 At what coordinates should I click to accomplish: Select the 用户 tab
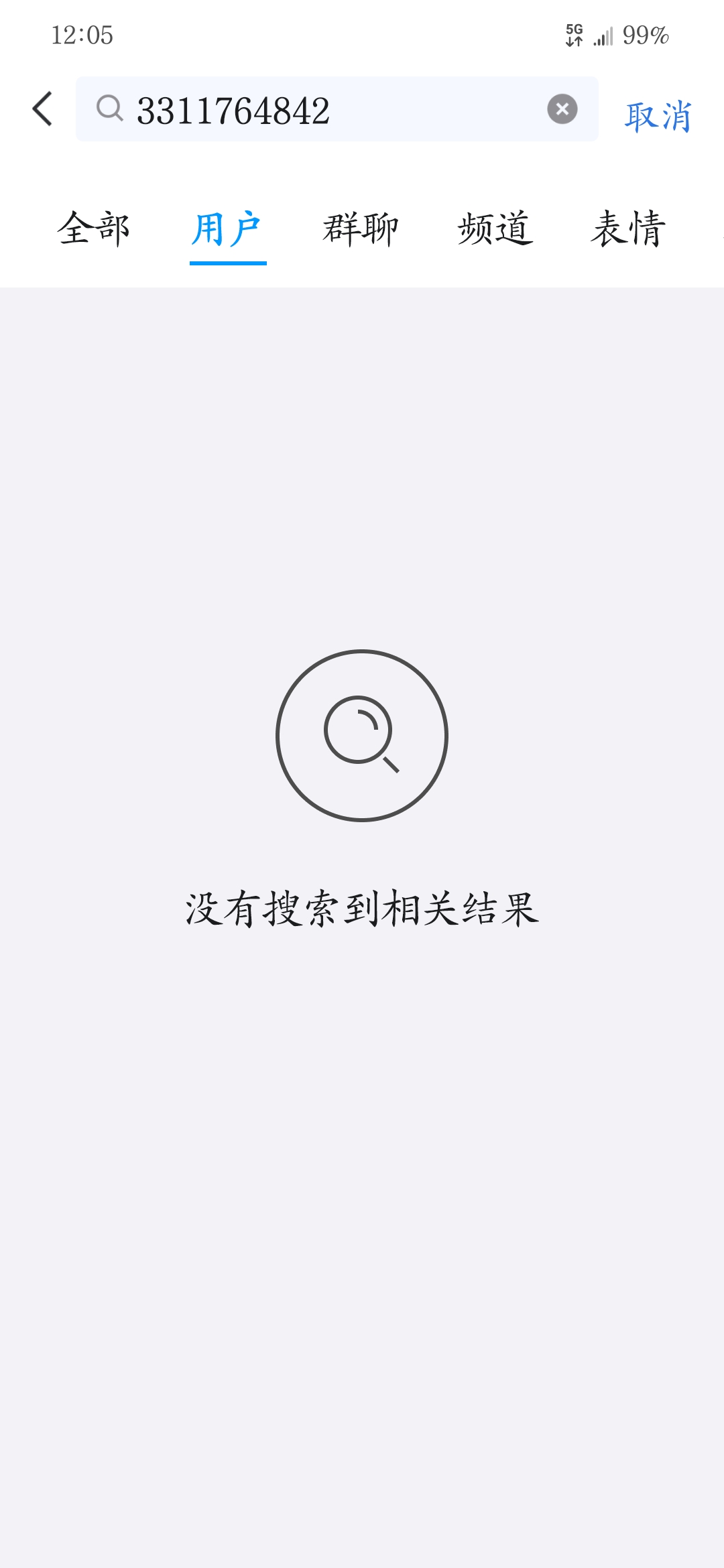[x=227, y=228]
